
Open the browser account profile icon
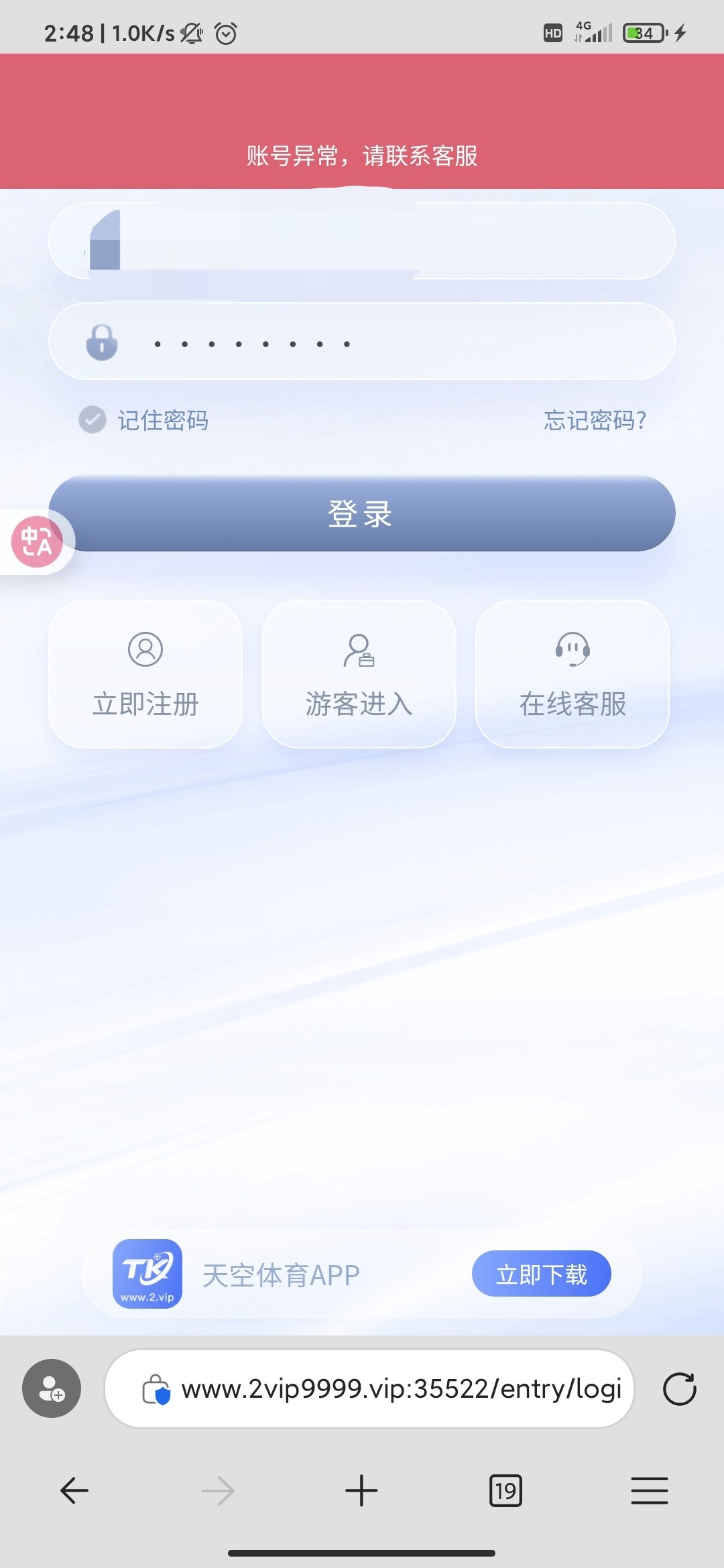(x=52, y=1388)
